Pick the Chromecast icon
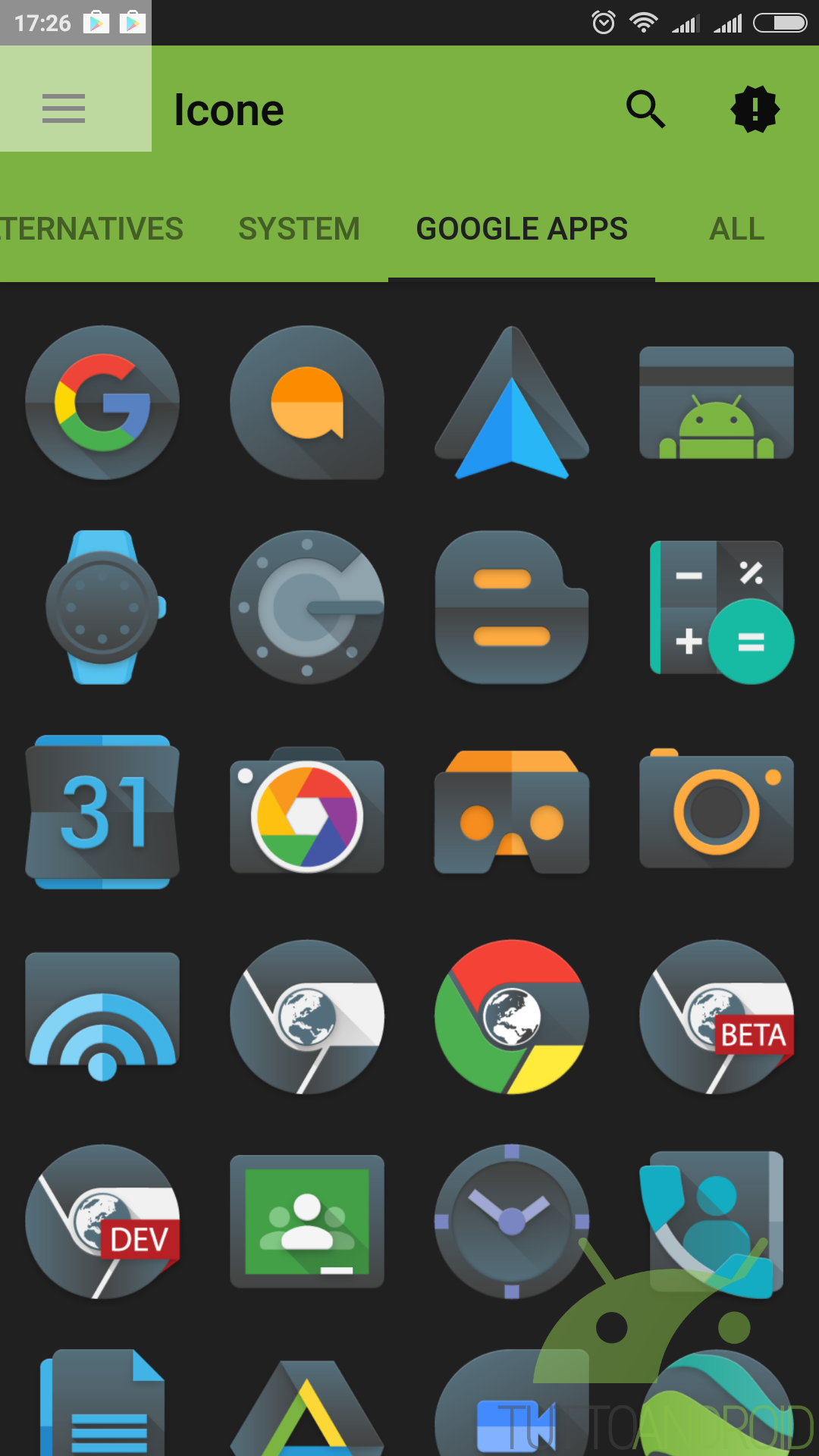The image size is (819, 1456). (102, 1017)
